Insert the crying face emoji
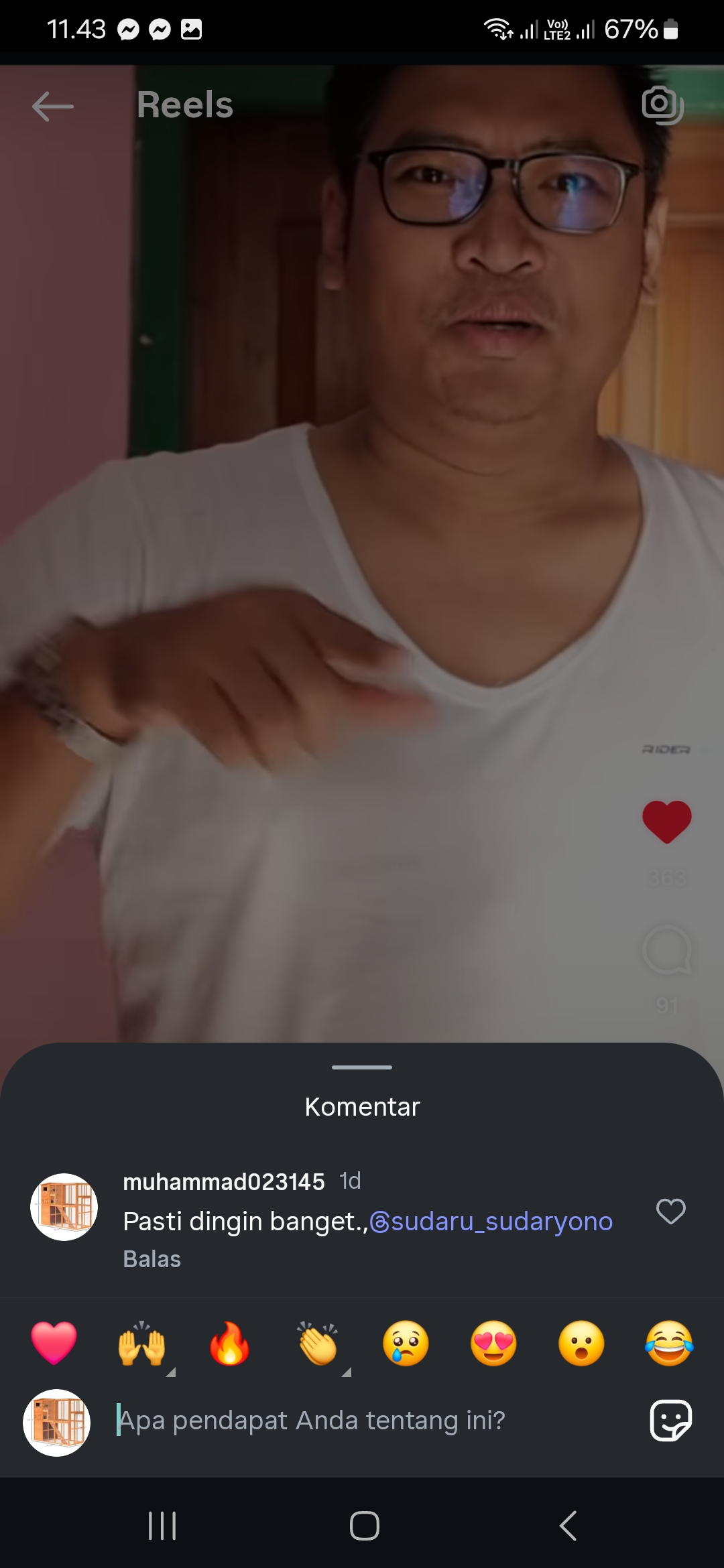The image size is (724, 1568). (406, 1344)
